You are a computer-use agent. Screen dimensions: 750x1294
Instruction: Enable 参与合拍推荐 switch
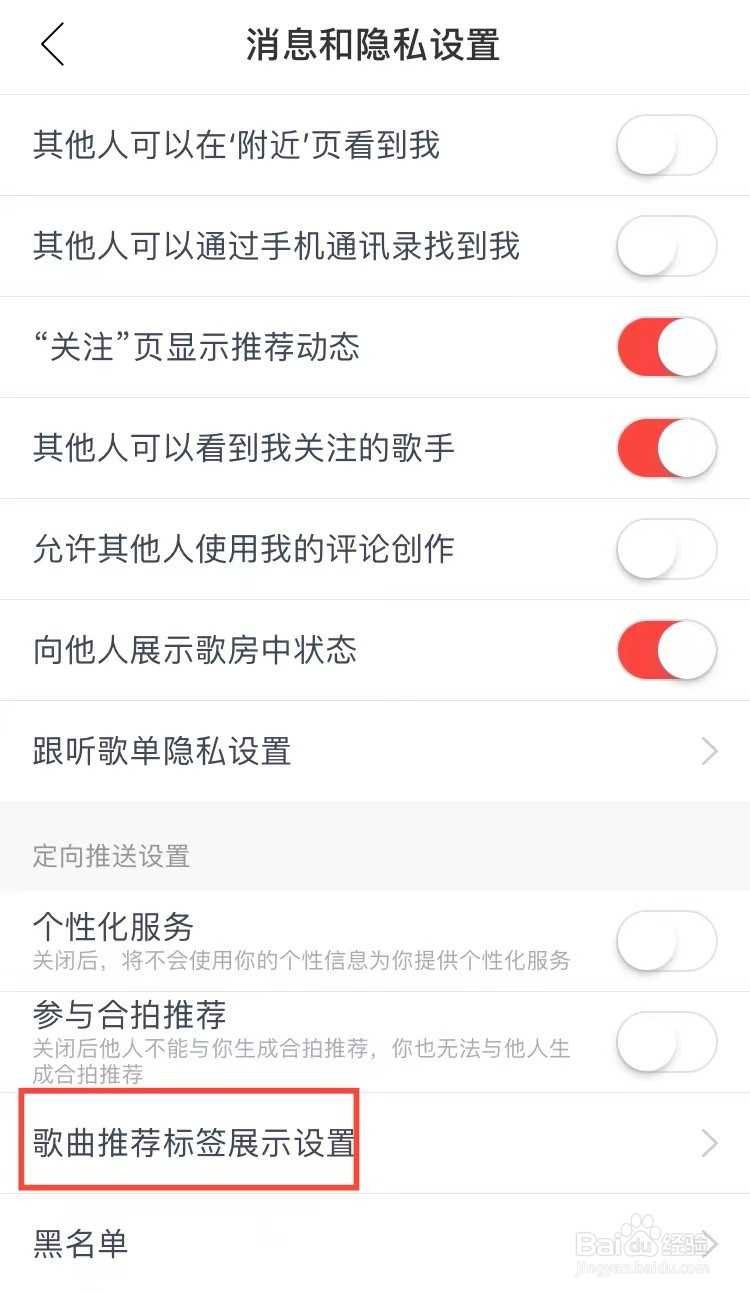click(x=667, y=1042)
